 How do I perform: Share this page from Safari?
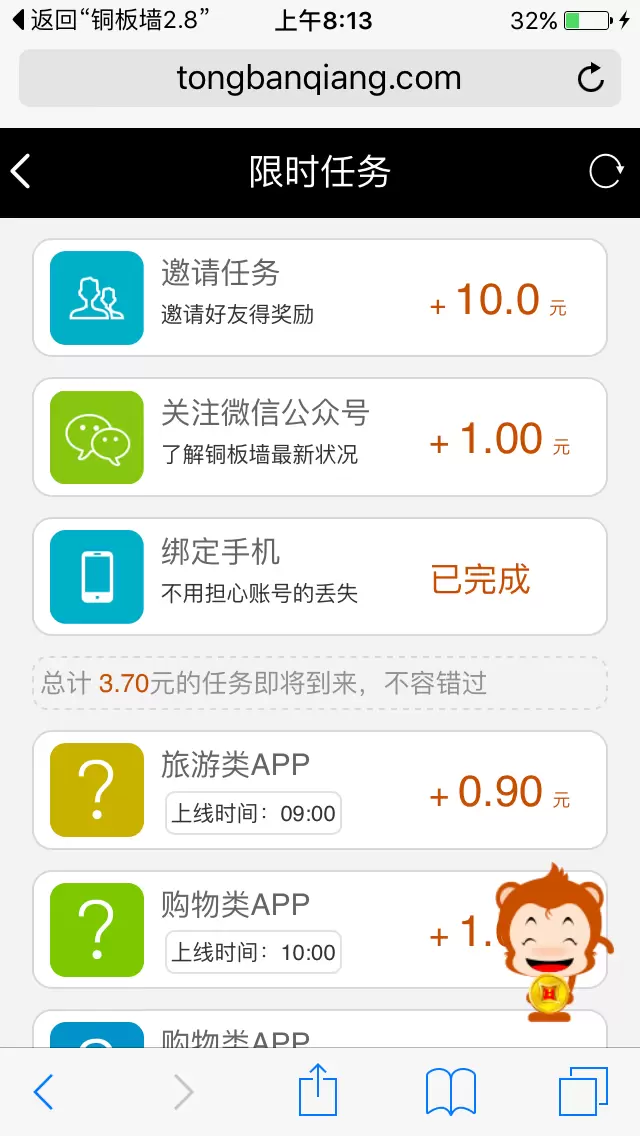(318, 1090)
